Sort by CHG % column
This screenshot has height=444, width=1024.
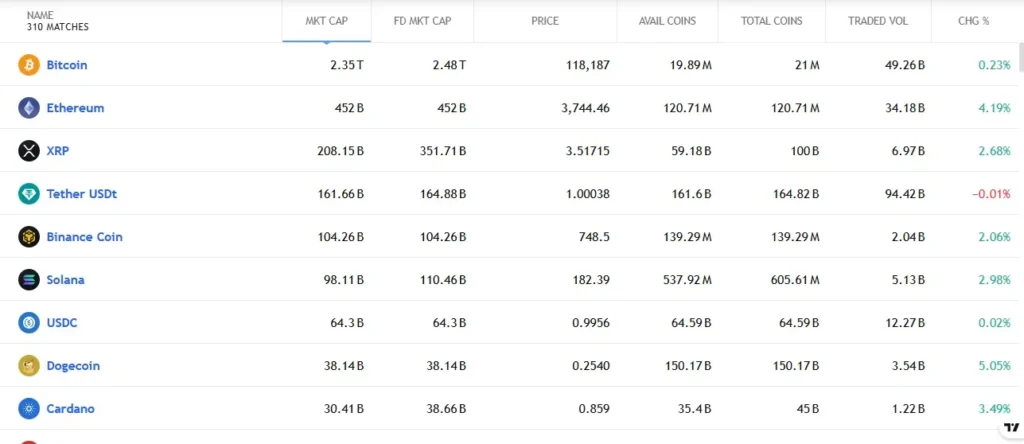[973, 21]
